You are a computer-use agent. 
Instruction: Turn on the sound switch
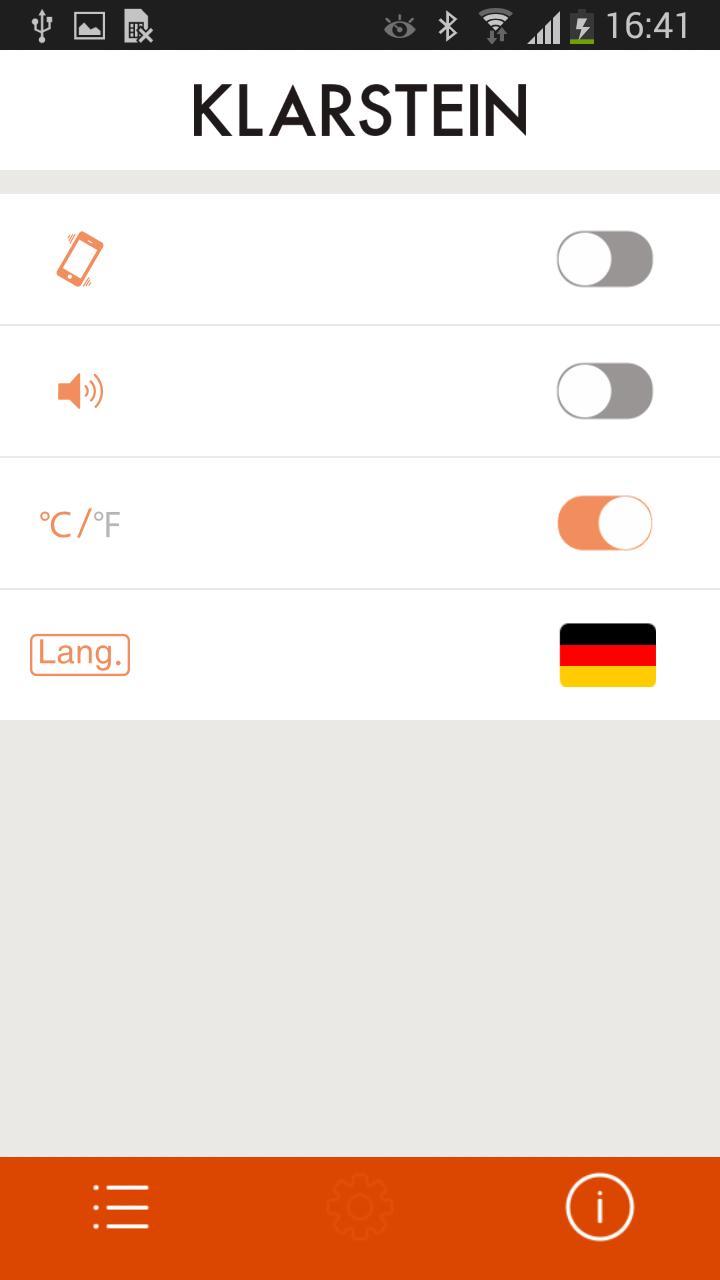point(604,391)
